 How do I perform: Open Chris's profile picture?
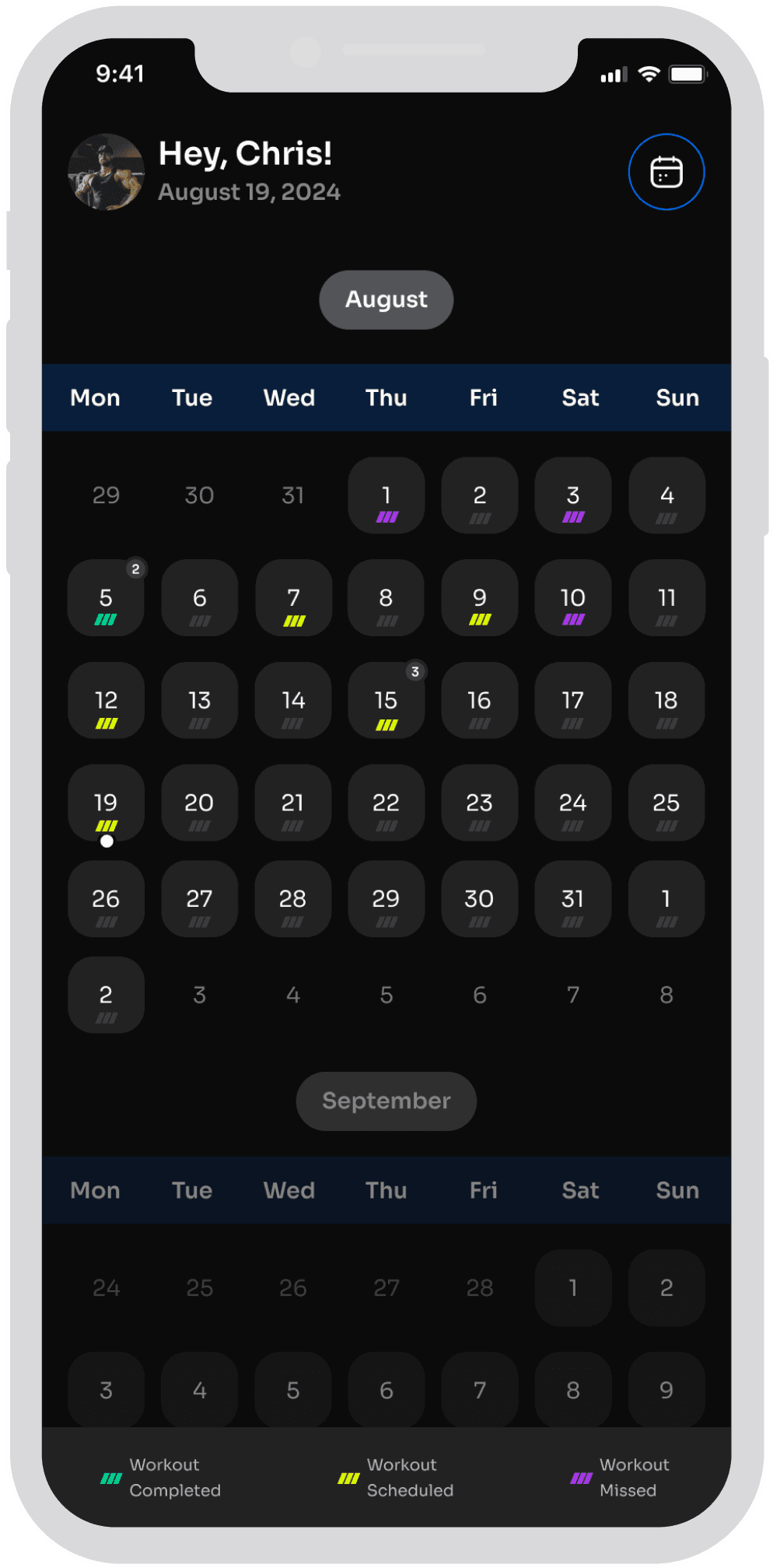pos(106,172)
